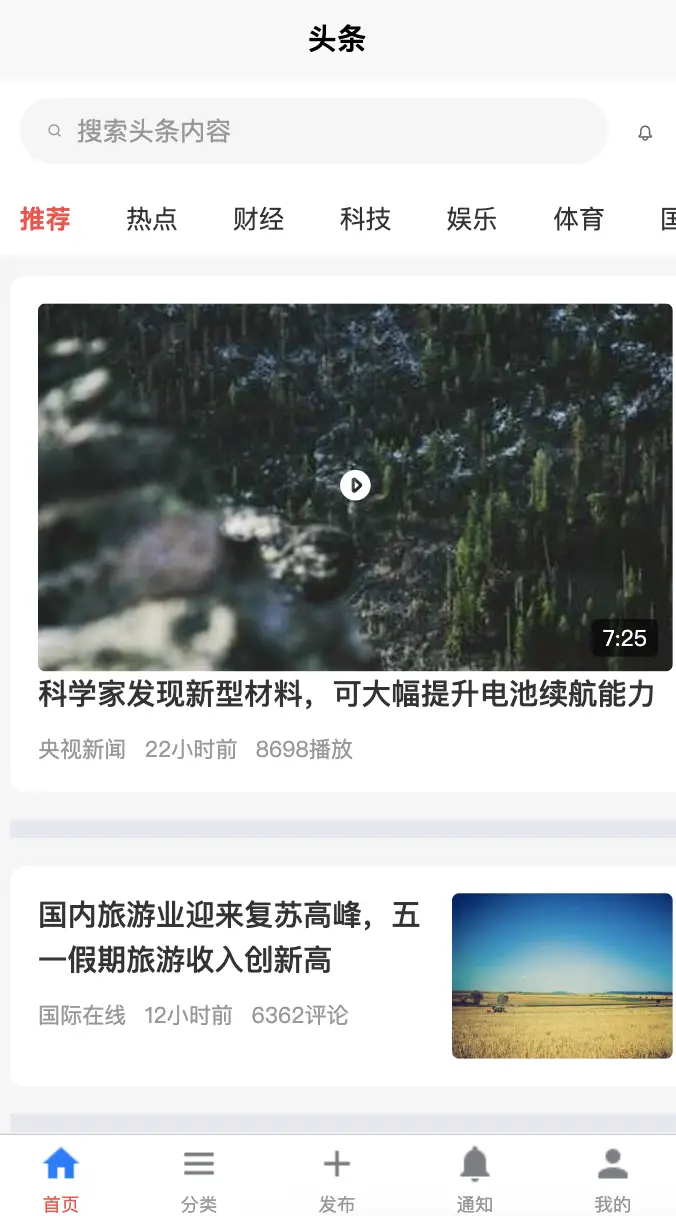676x1216 pixels.
Task: Open the 通知 bottom tab
Action: (475, 1178)
